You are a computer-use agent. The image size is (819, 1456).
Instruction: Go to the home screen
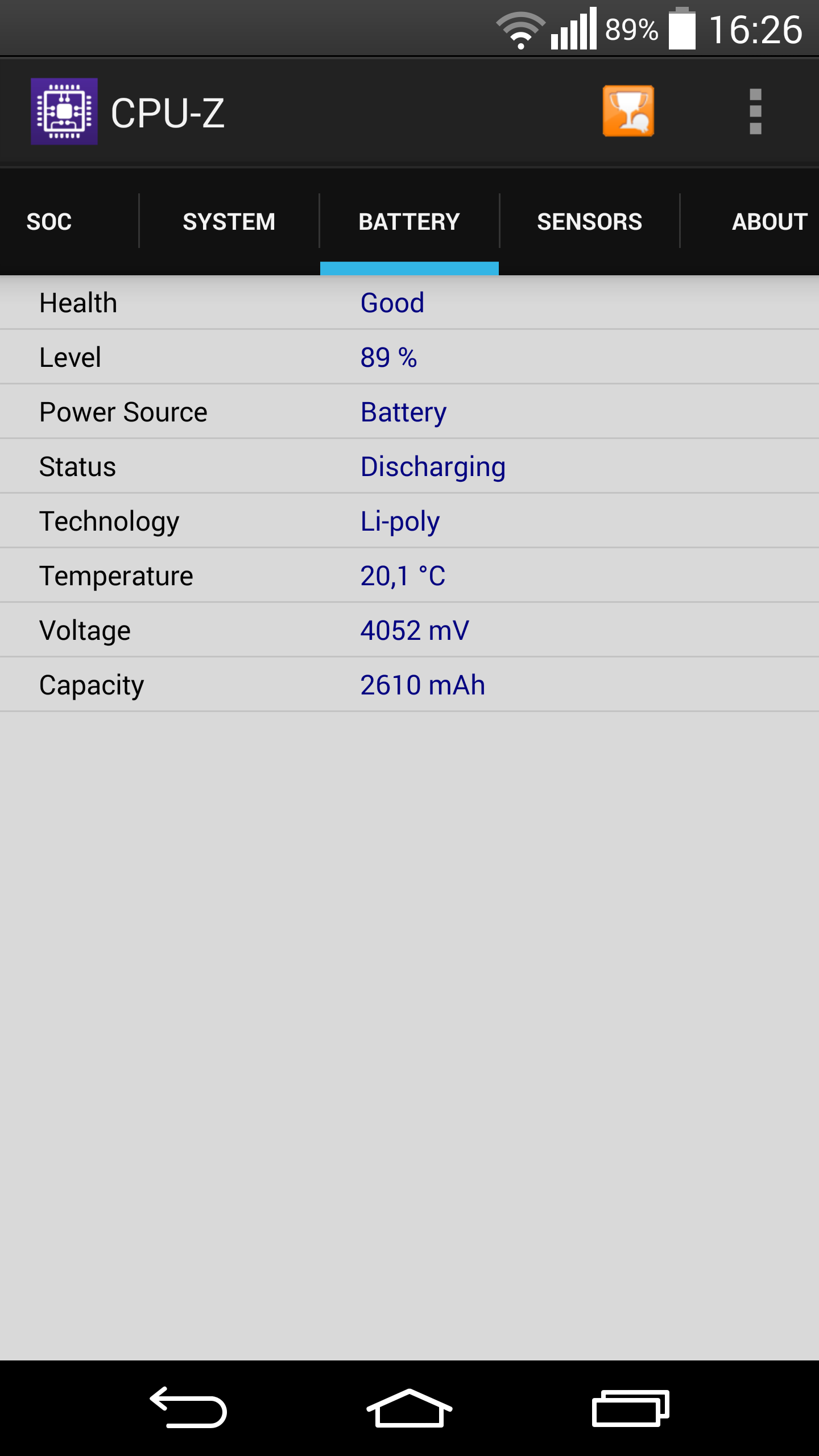click(409, 1408)
